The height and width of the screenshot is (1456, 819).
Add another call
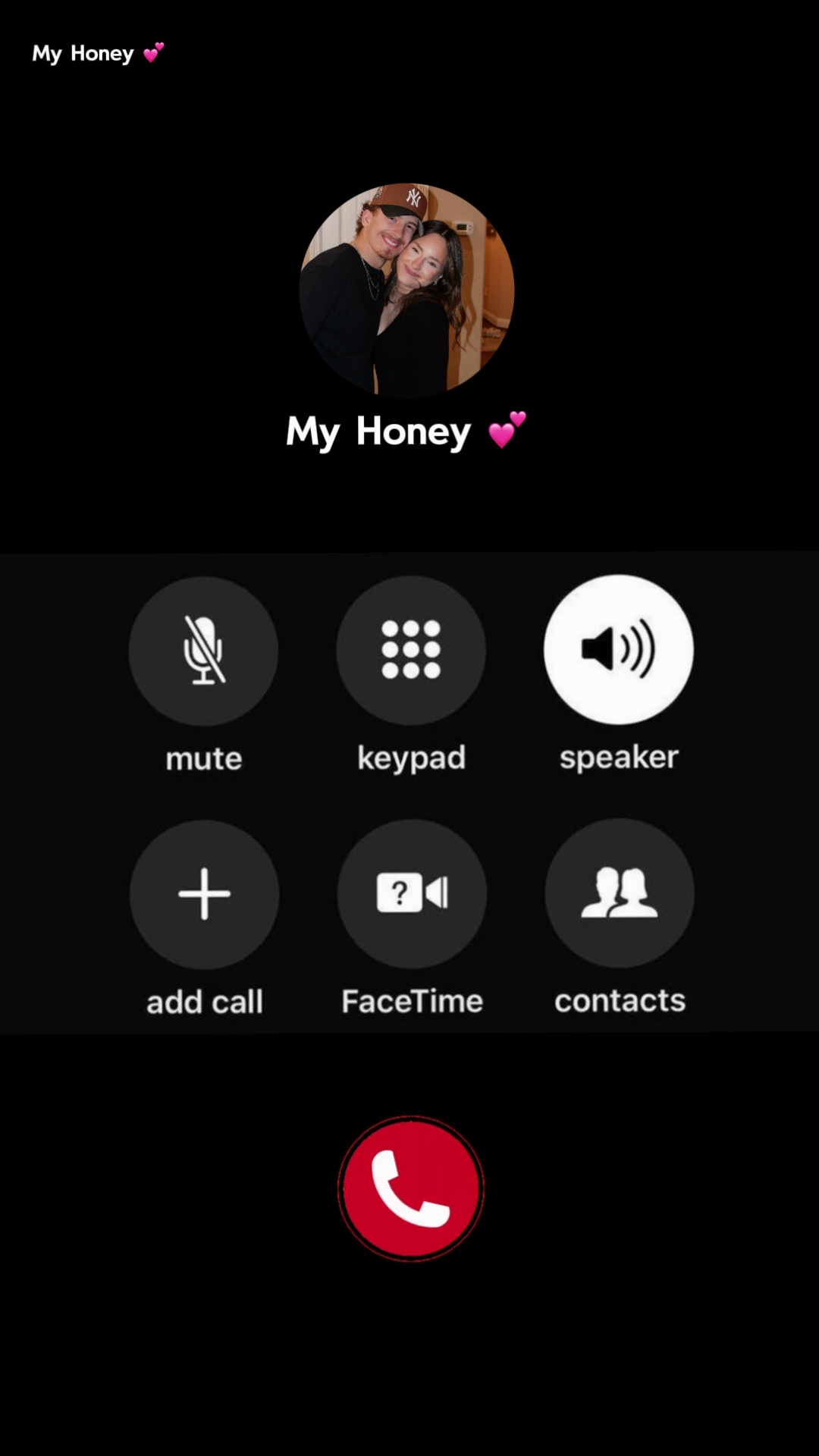click(x=204, y=894)
